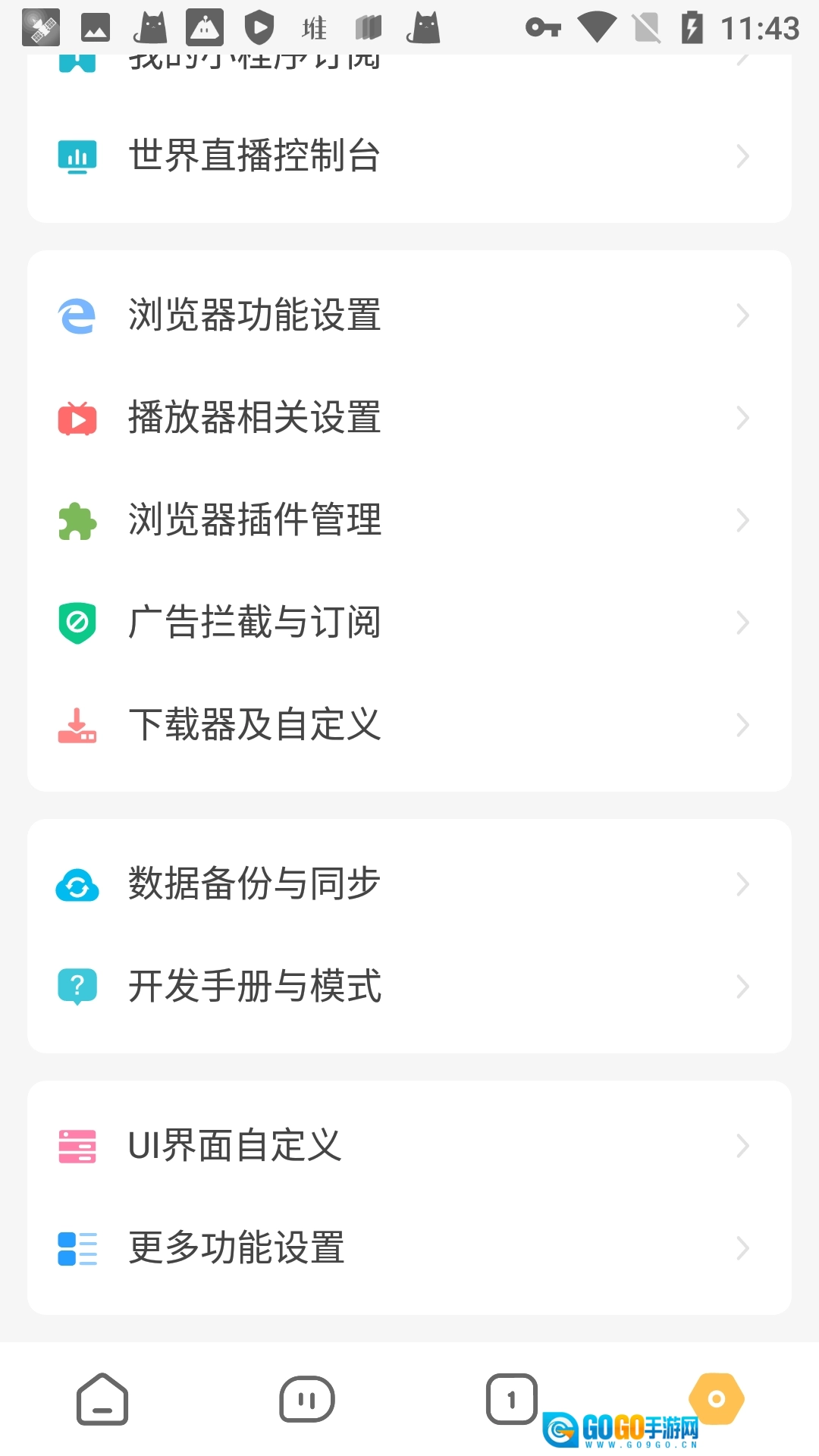The width and height of the screenshot is (819, 1456).
Task: Go to 播放器相关设置
Action: (409, 417)
